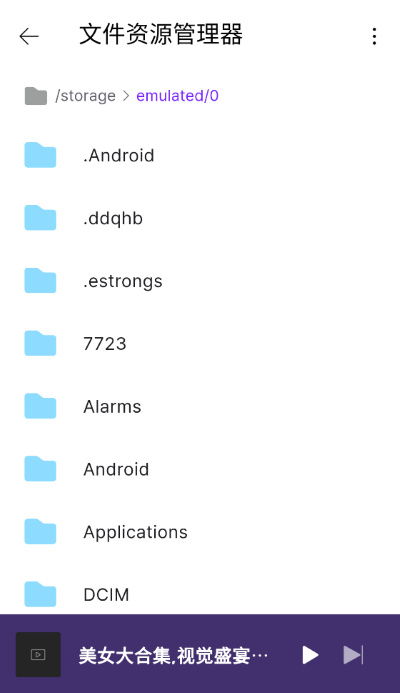Open the 7723 folder
Viewport: 400px width, 693px height.
click(x=200, y=344)
